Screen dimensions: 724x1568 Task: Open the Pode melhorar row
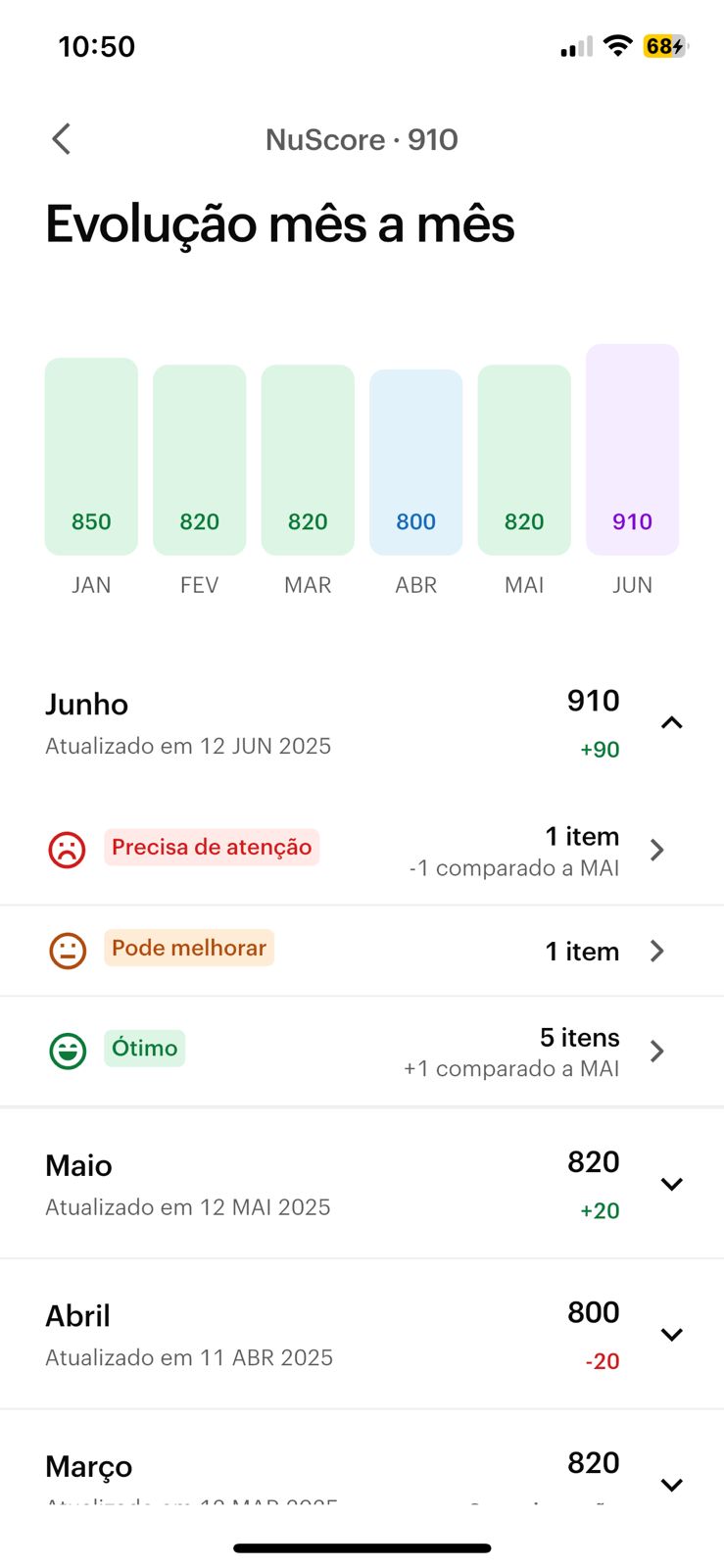pyautogui.click(x=362, y=951)
